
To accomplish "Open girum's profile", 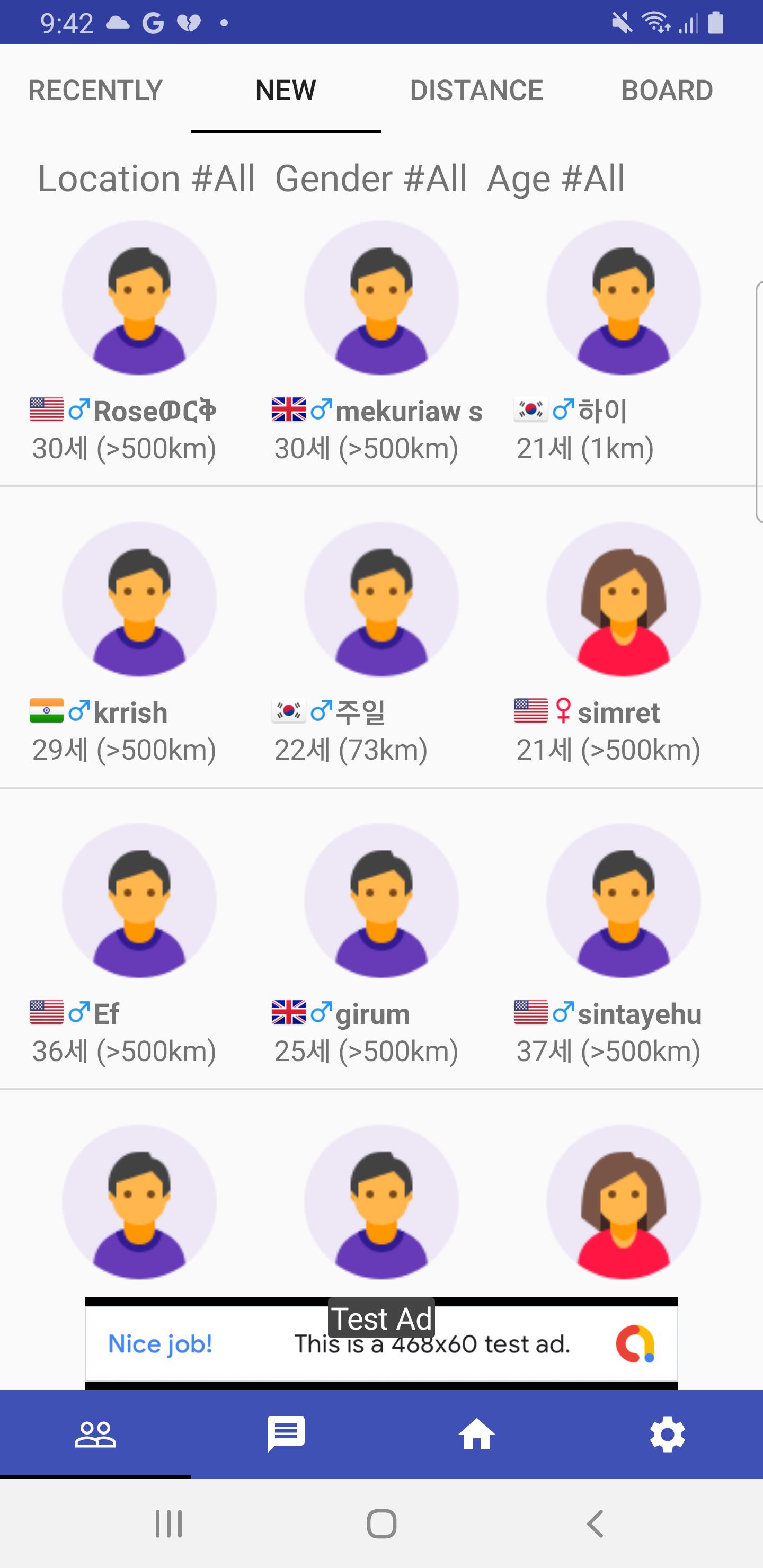I will pos(381,901).
